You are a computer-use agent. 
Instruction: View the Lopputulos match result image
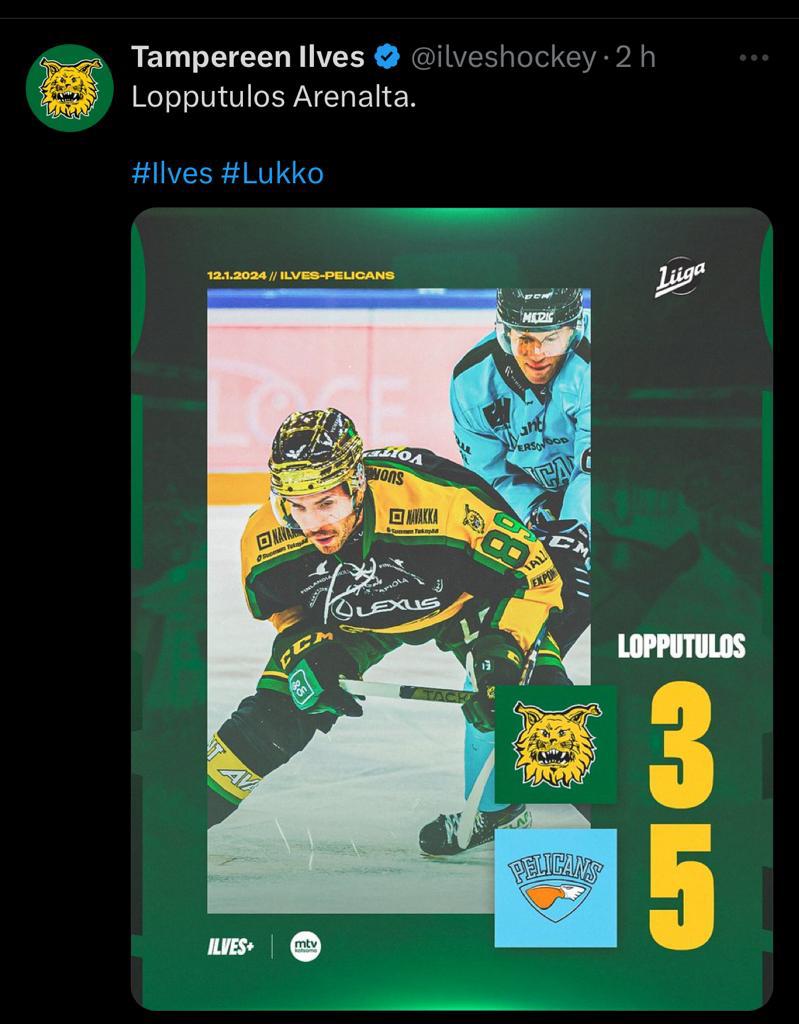coord(451,608)
